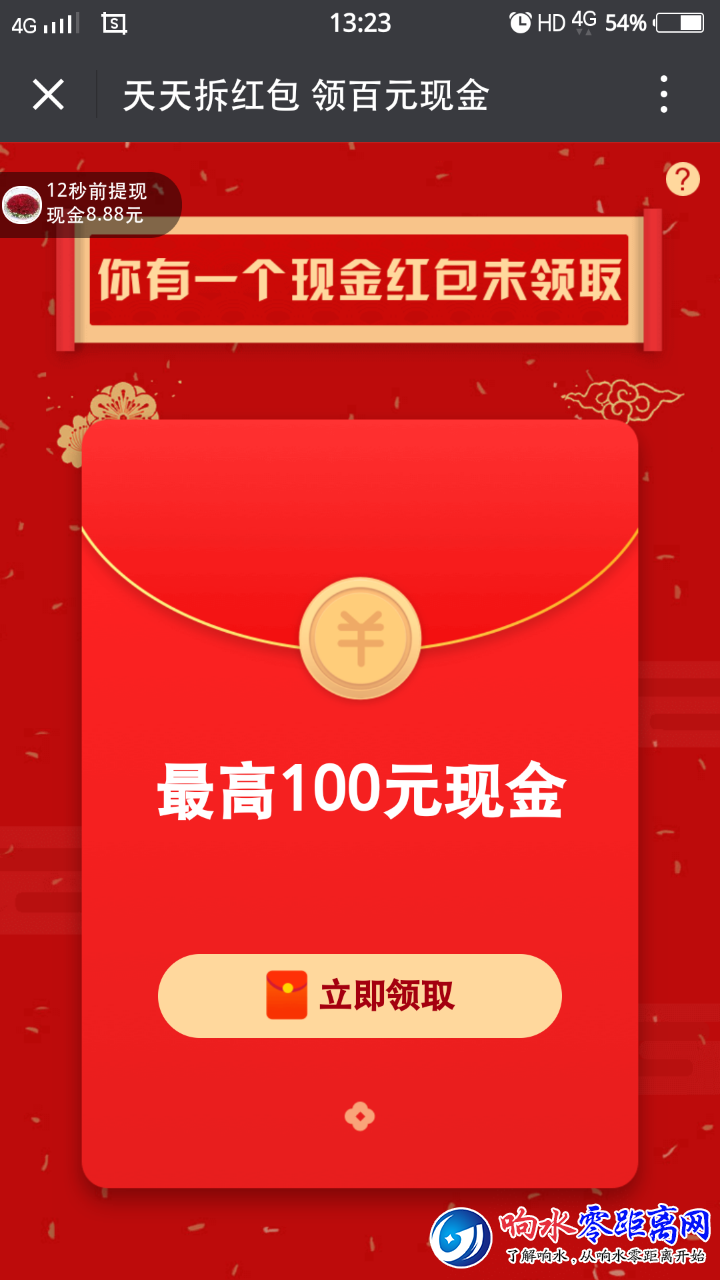This screenshot has width=720, height=1280.
Task: Open the question mark help icon
Action: [683, 179]
